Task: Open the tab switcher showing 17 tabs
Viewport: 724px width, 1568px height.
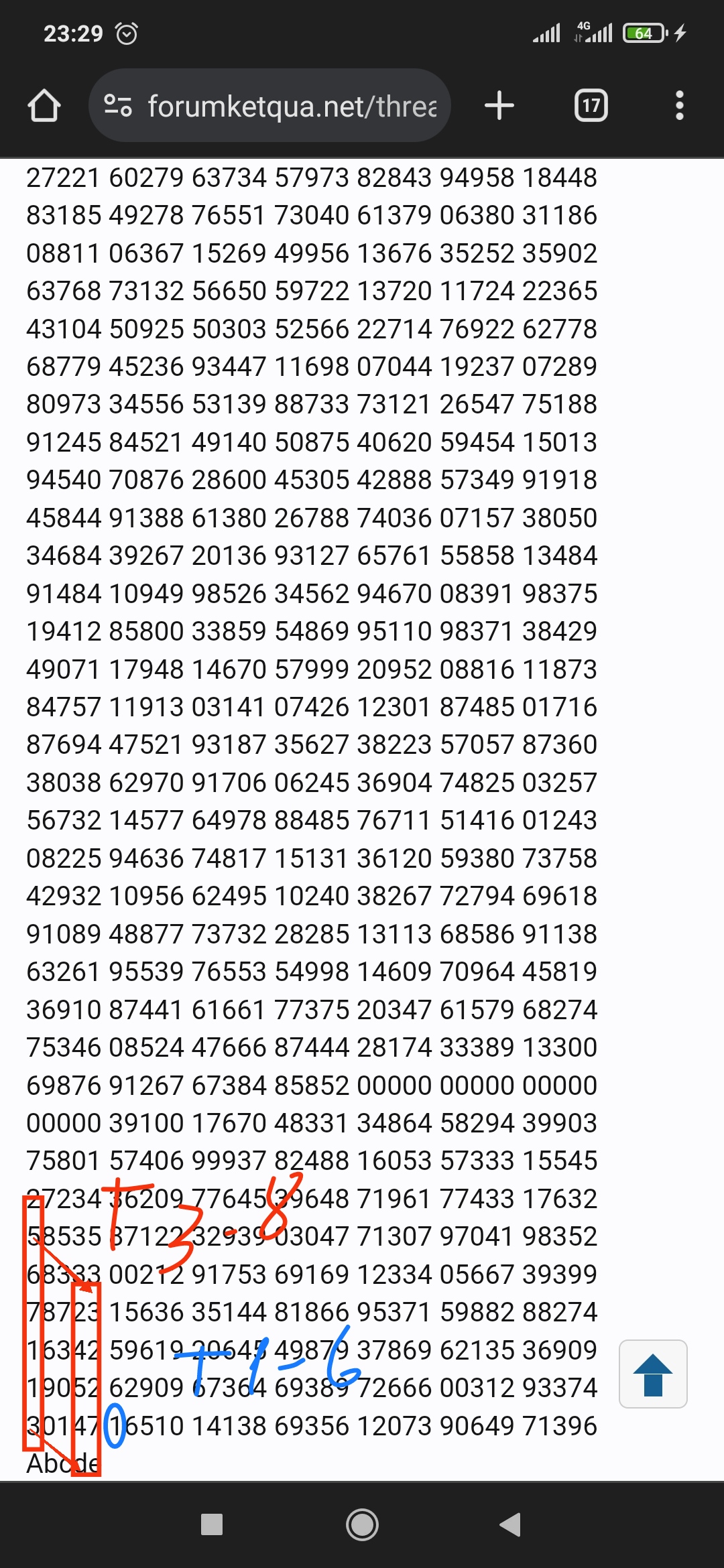Action: coord(591,106)
